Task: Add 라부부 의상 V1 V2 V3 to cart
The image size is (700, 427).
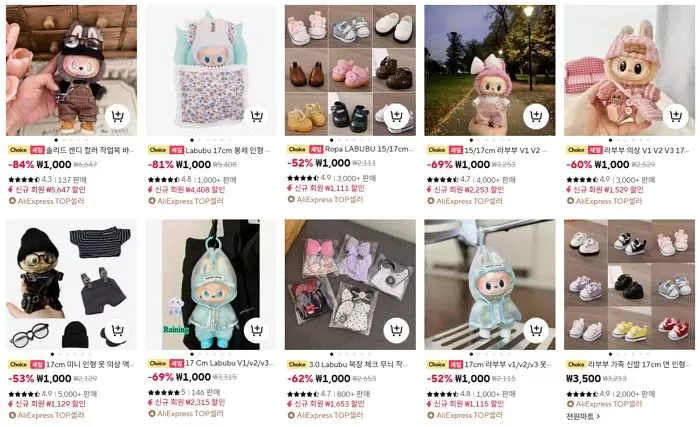Action: point(676,118)
